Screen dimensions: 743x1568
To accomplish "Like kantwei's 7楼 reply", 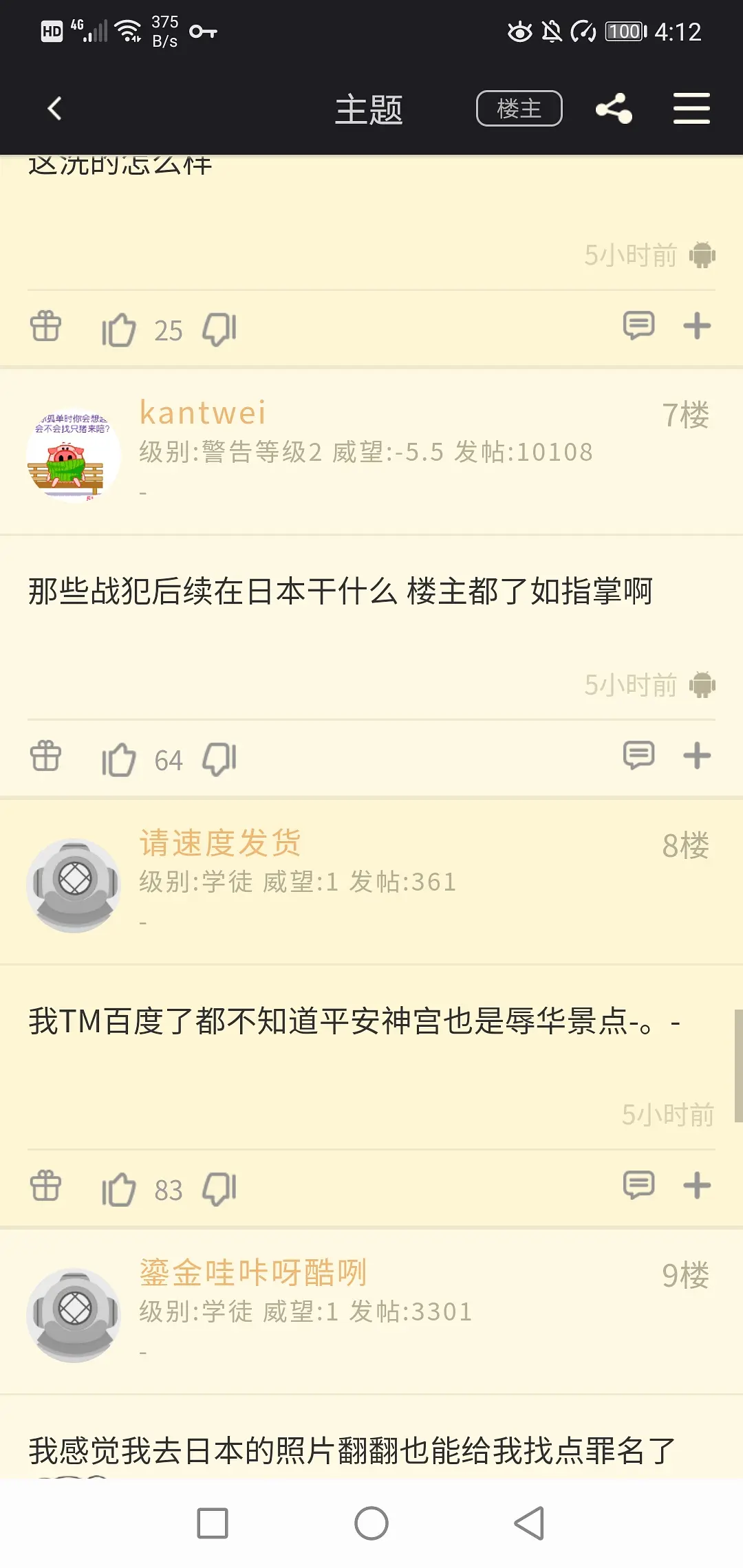I will tap(118, 759).
